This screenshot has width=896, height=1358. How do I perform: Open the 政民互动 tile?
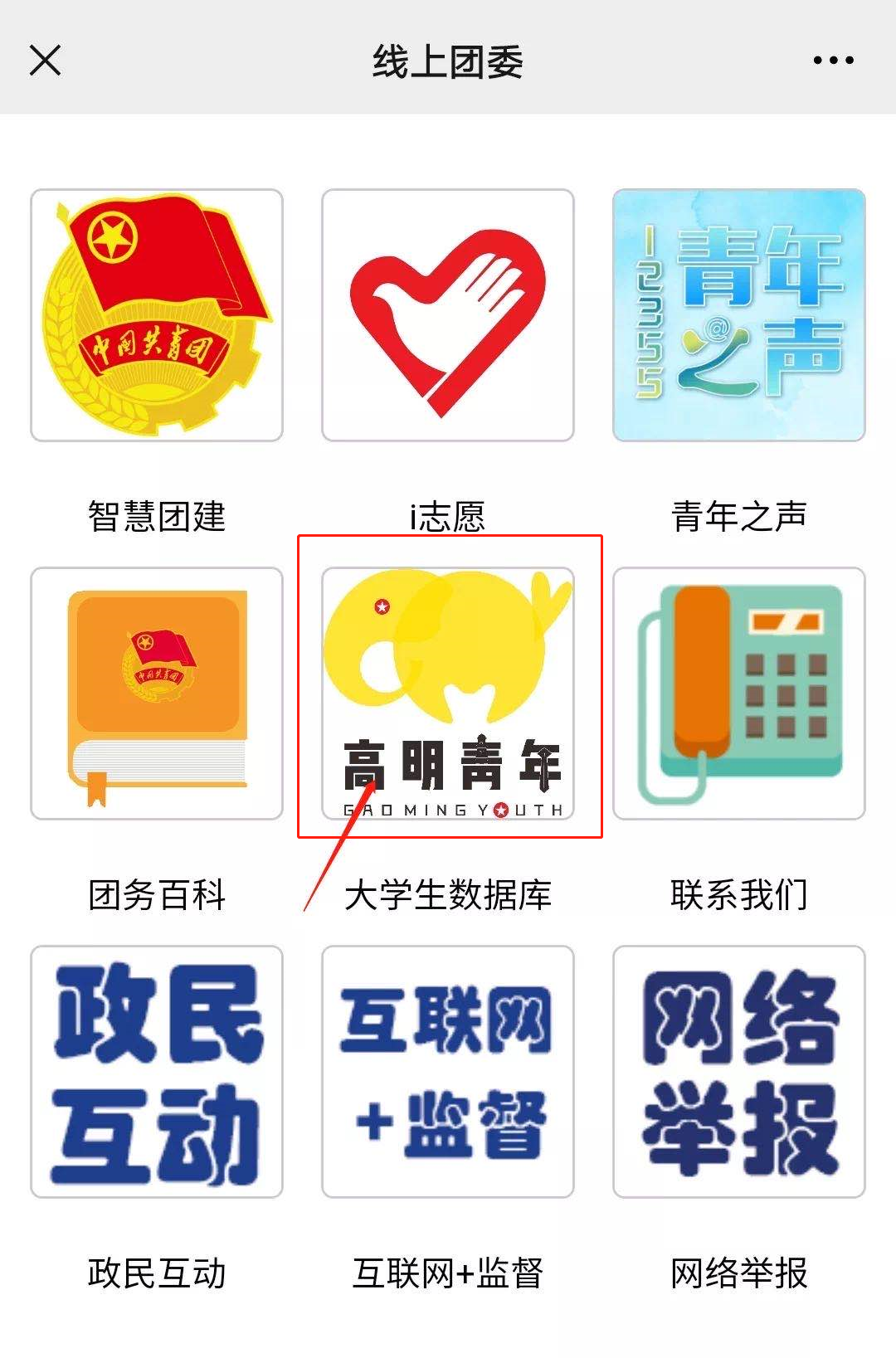pos(157,1072)
